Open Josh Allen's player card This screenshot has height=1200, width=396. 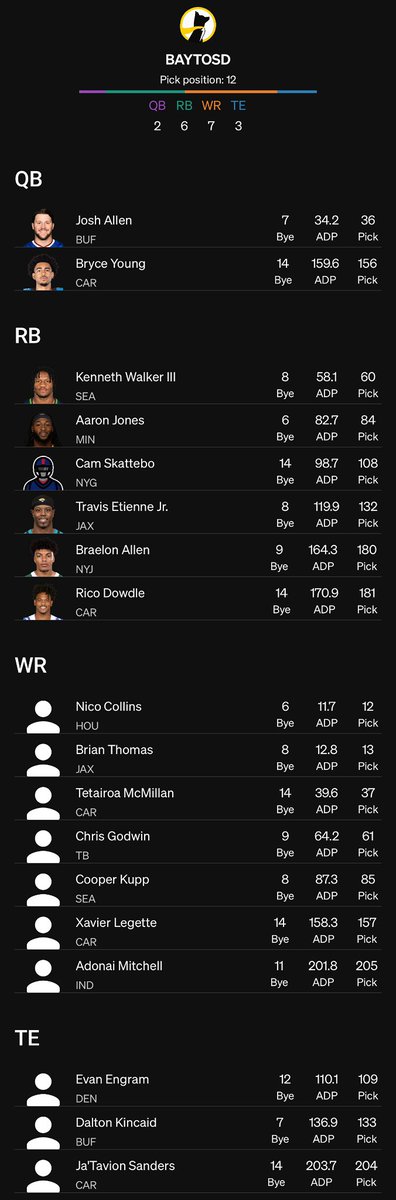coord(198,227)
